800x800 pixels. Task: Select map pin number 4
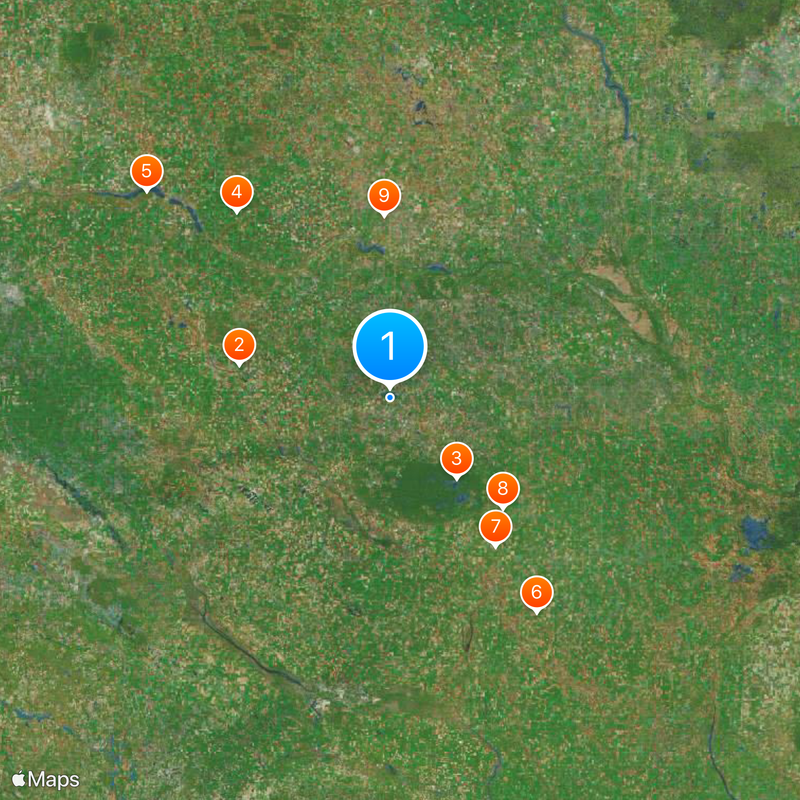pos(237,191)
